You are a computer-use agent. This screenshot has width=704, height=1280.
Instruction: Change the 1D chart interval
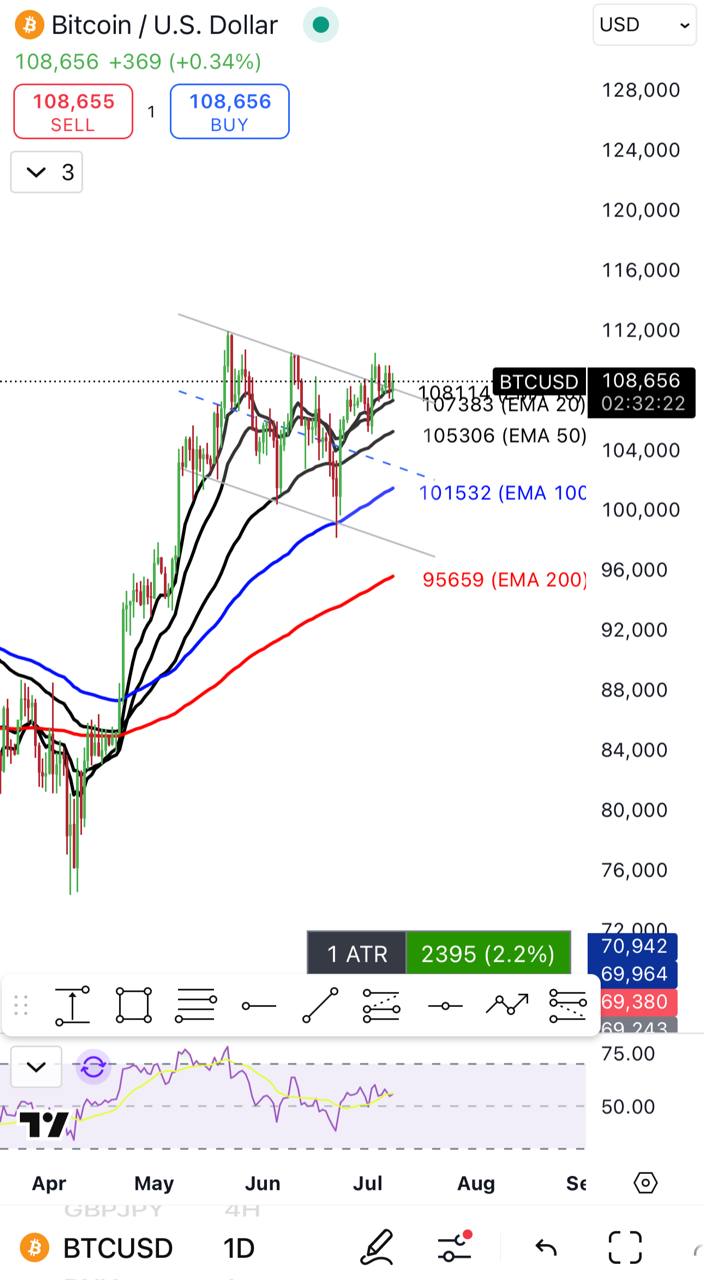tap(239, 1248)
